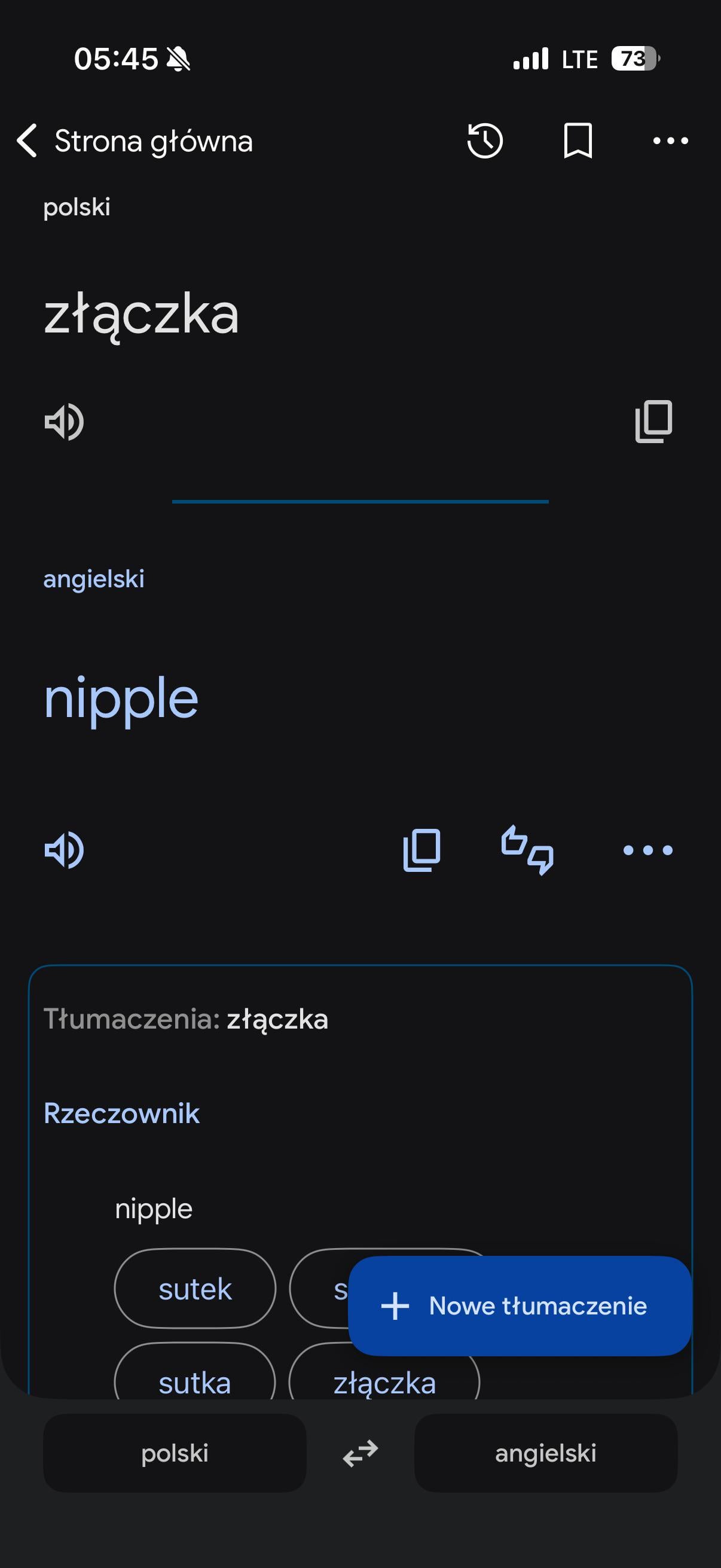Image resolution: width=721 pixels, height=1568 pixels.
Task: Copy the Polish source text
Action: click(653, 421)
